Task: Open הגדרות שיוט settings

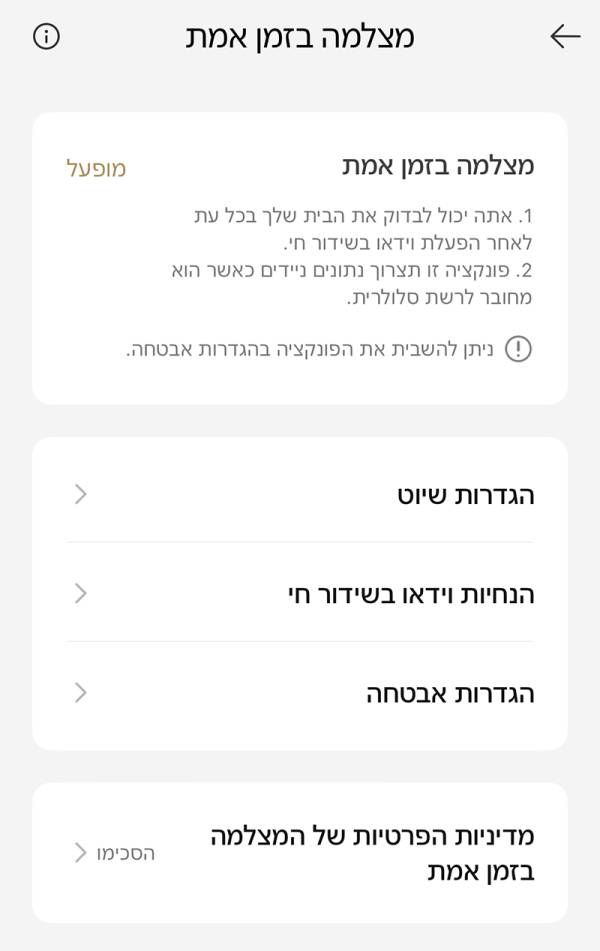Action: [300, 494]
